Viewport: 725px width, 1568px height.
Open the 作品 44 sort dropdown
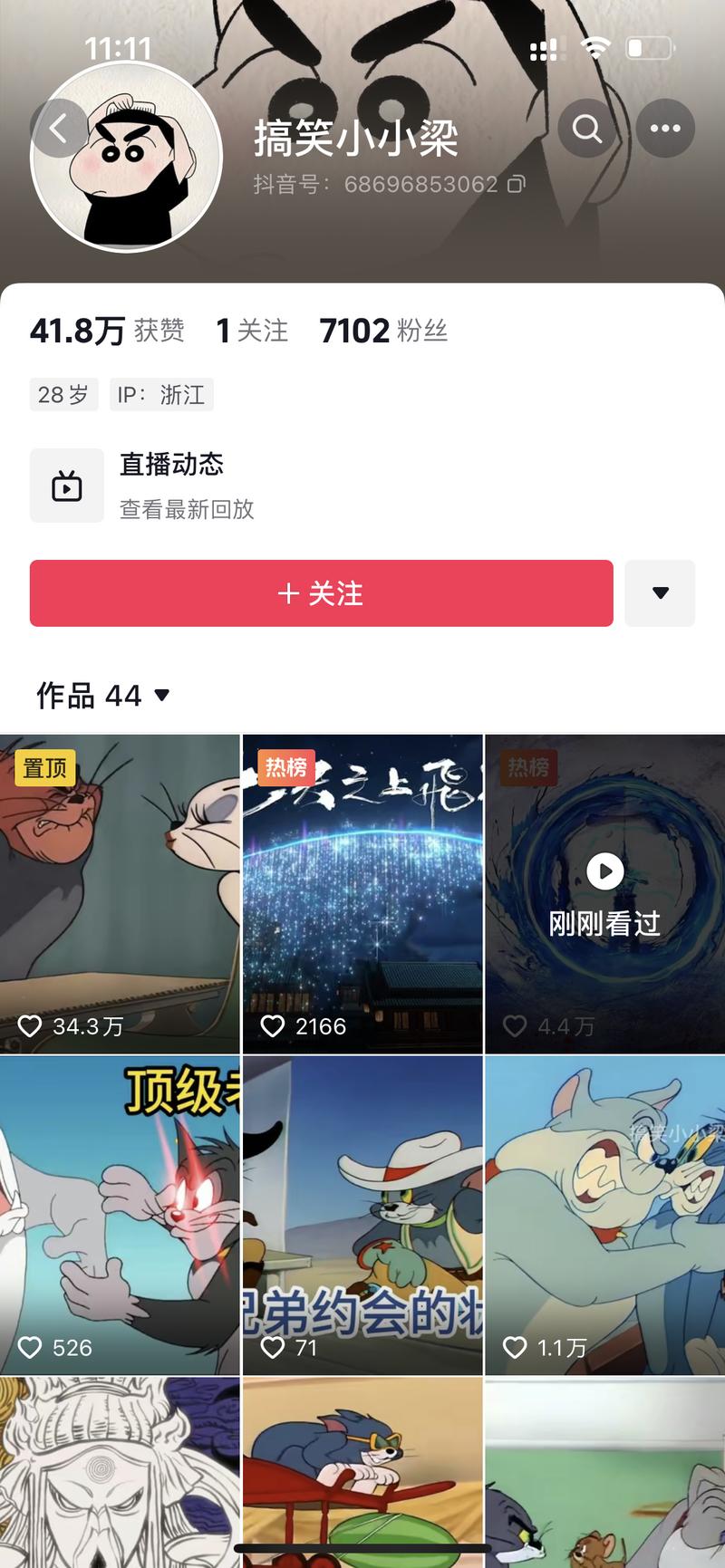[161, 696]
